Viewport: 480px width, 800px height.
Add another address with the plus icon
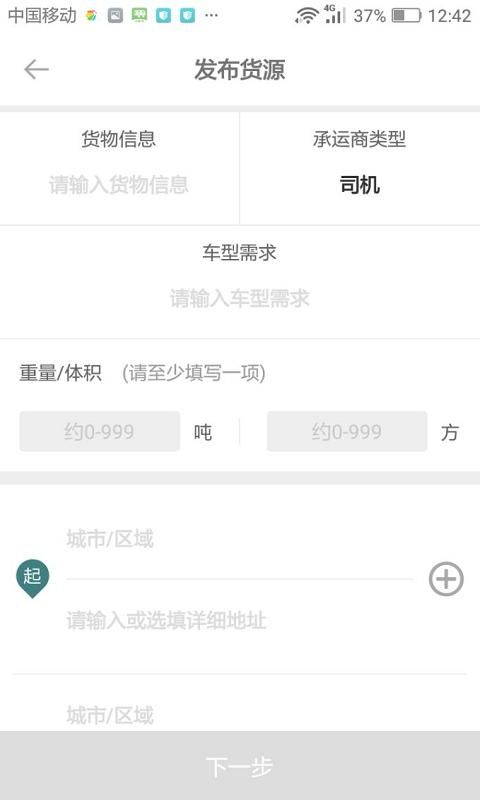pos(446,579)
